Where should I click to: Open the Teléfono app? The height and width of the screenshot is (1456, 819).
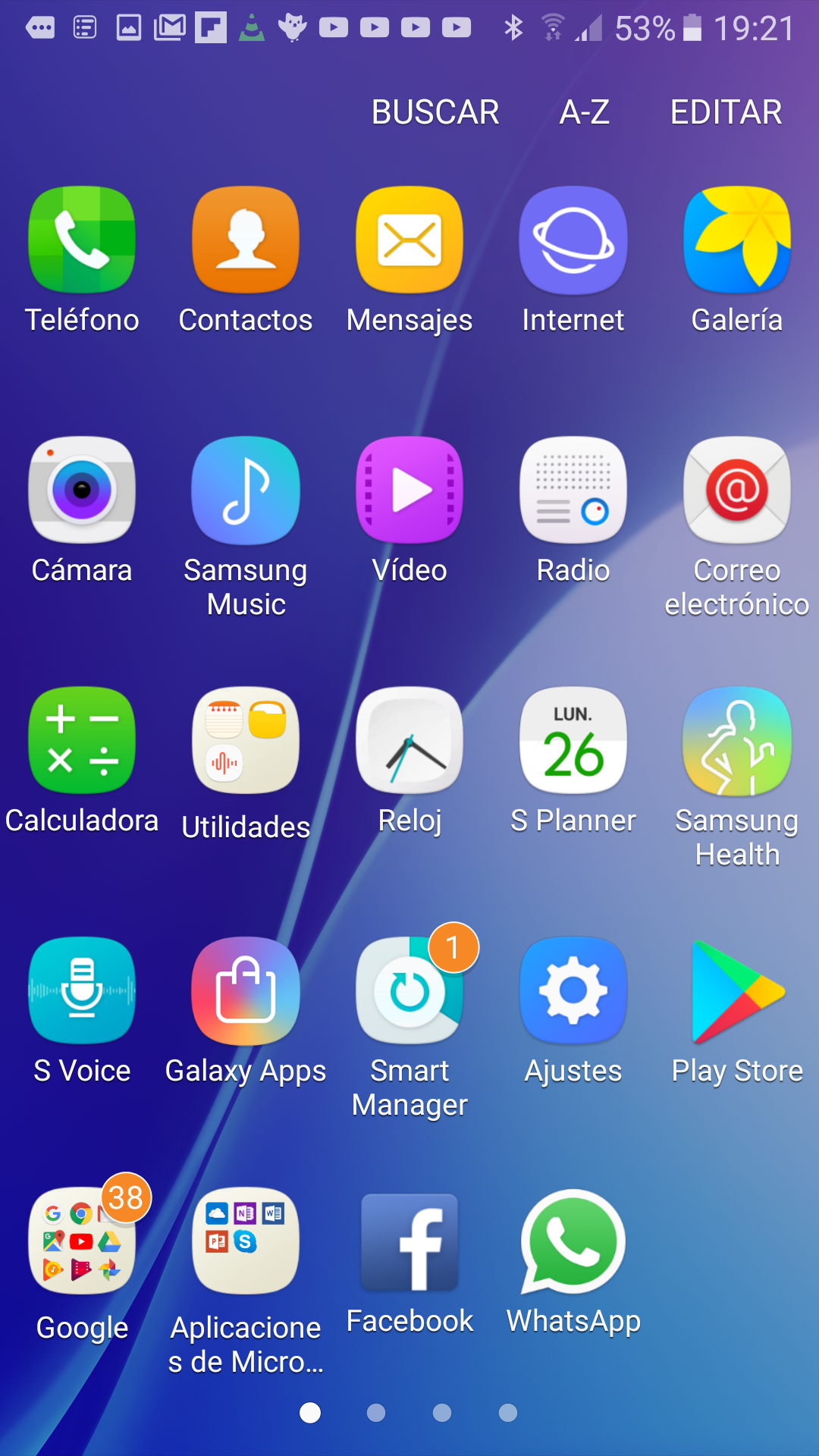click(82, 240)
